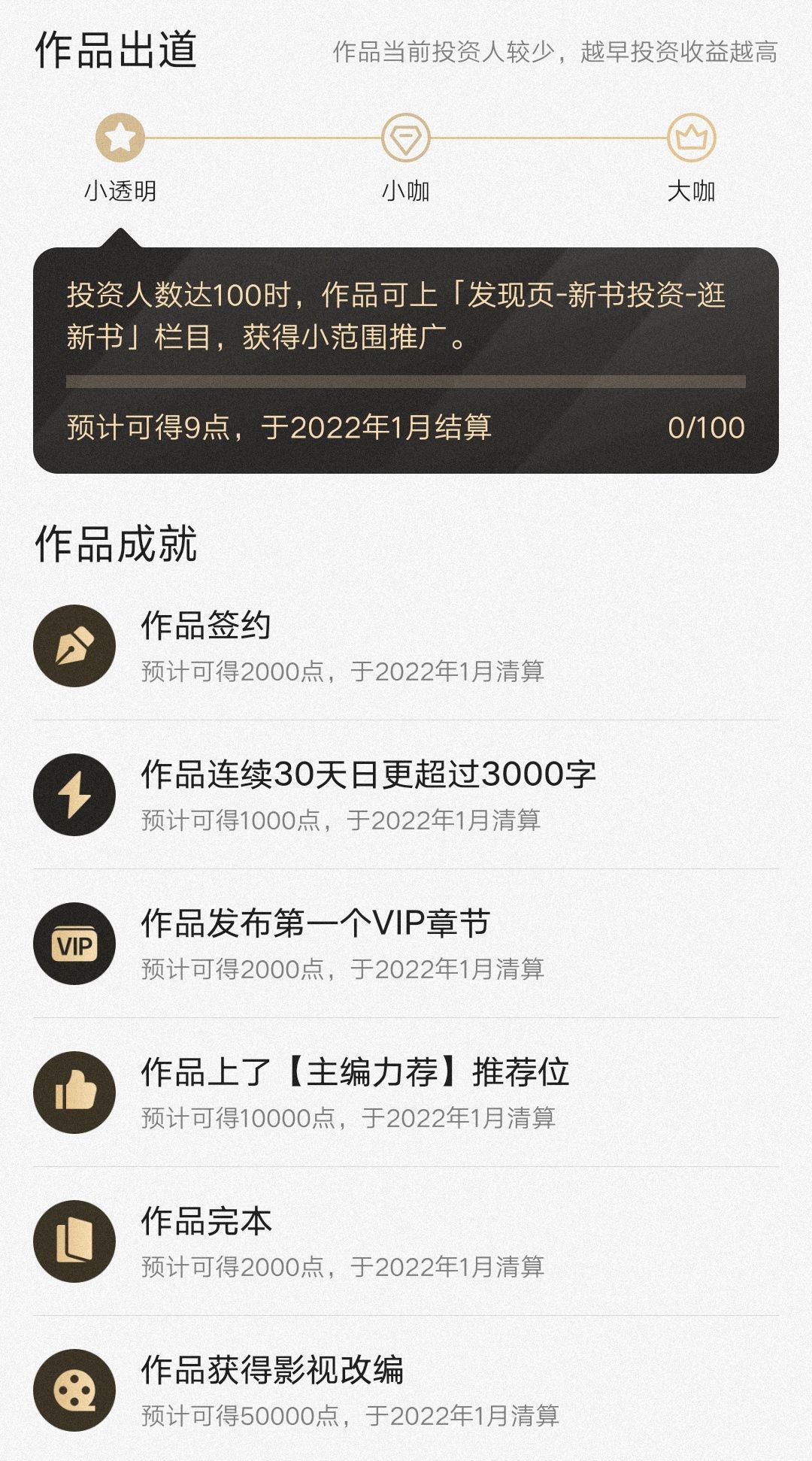Select the 小透明 stage star
This screenshot has height=1461, width=812.
point(120,138)
